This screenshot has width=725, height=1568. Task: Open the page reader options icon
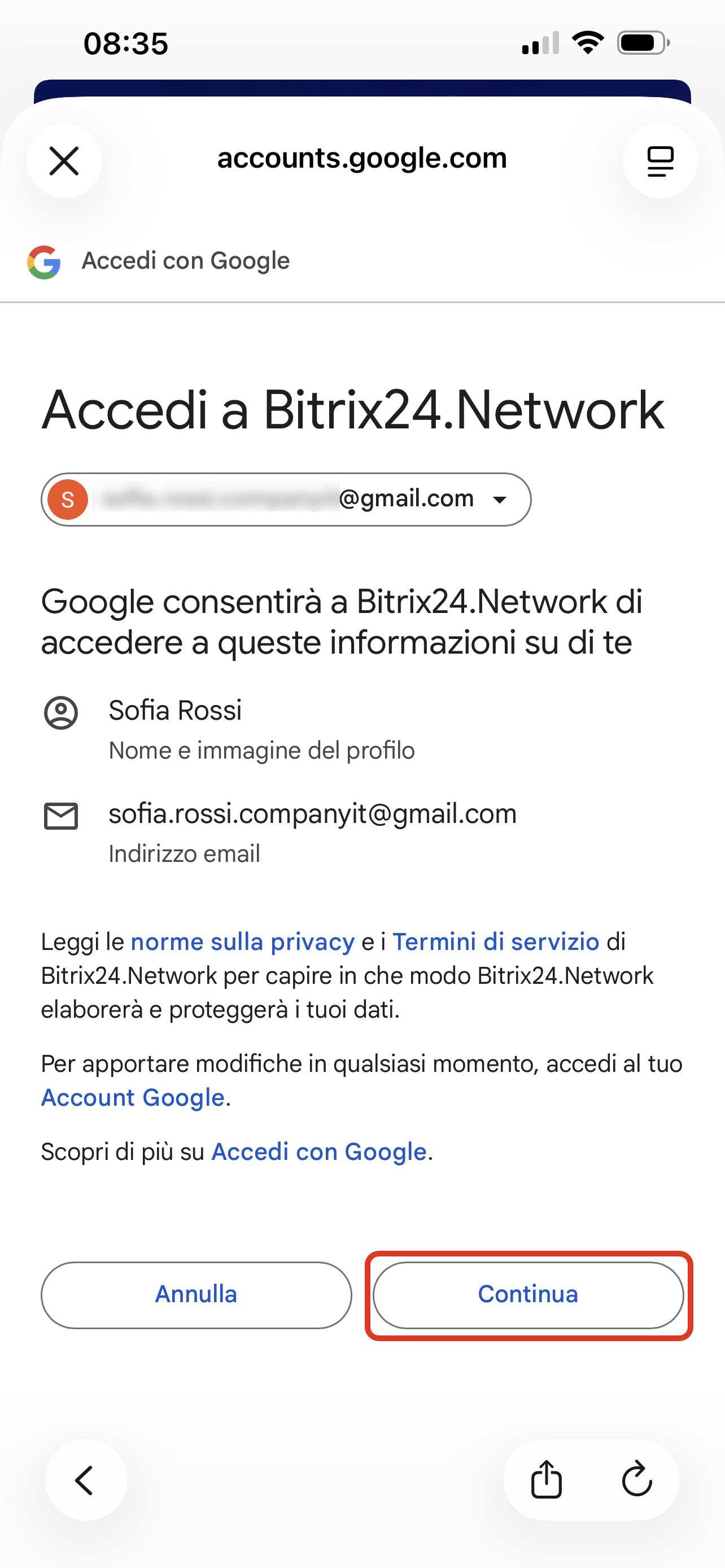660,161
